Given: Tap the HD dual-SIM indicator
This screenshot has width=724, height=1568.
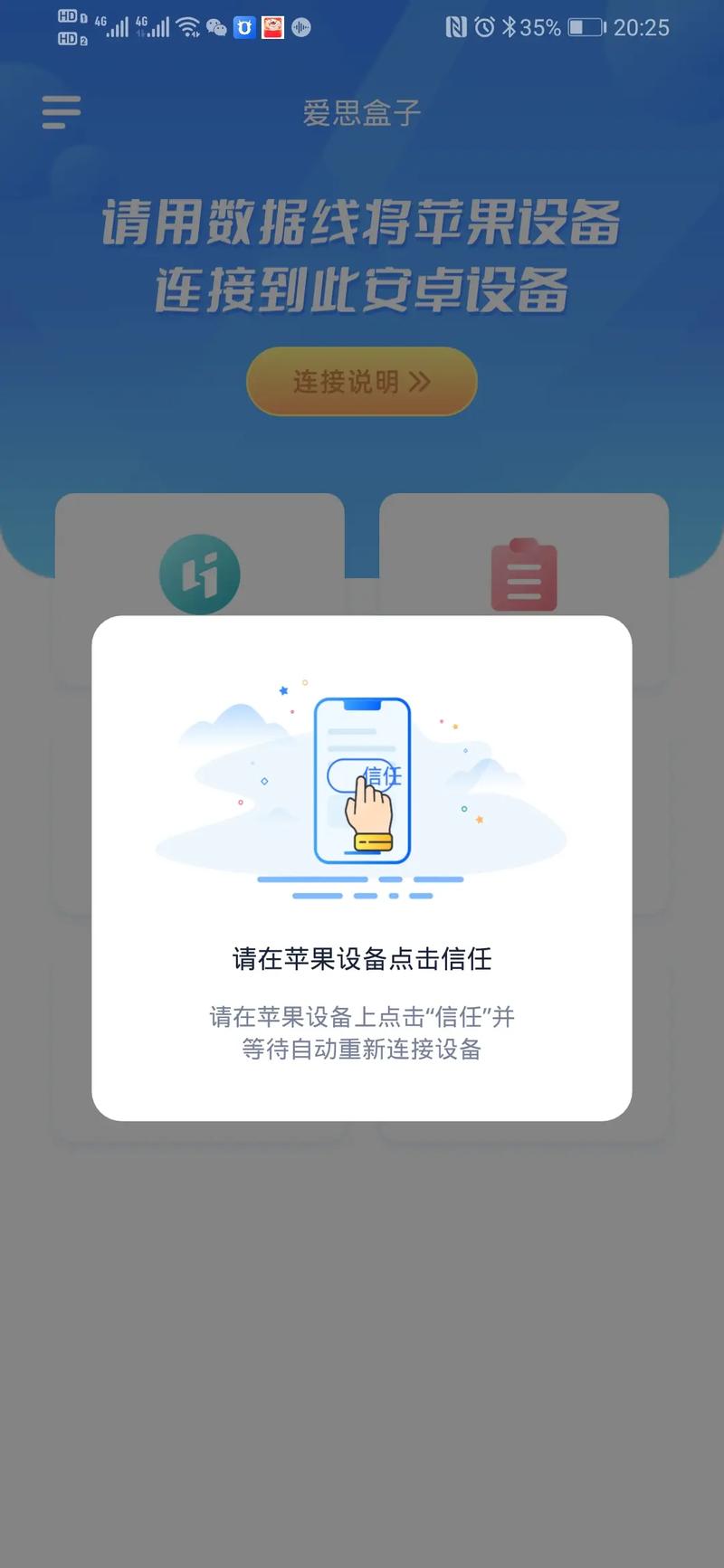Looking at the screenshot, I should tap(69, 26).
